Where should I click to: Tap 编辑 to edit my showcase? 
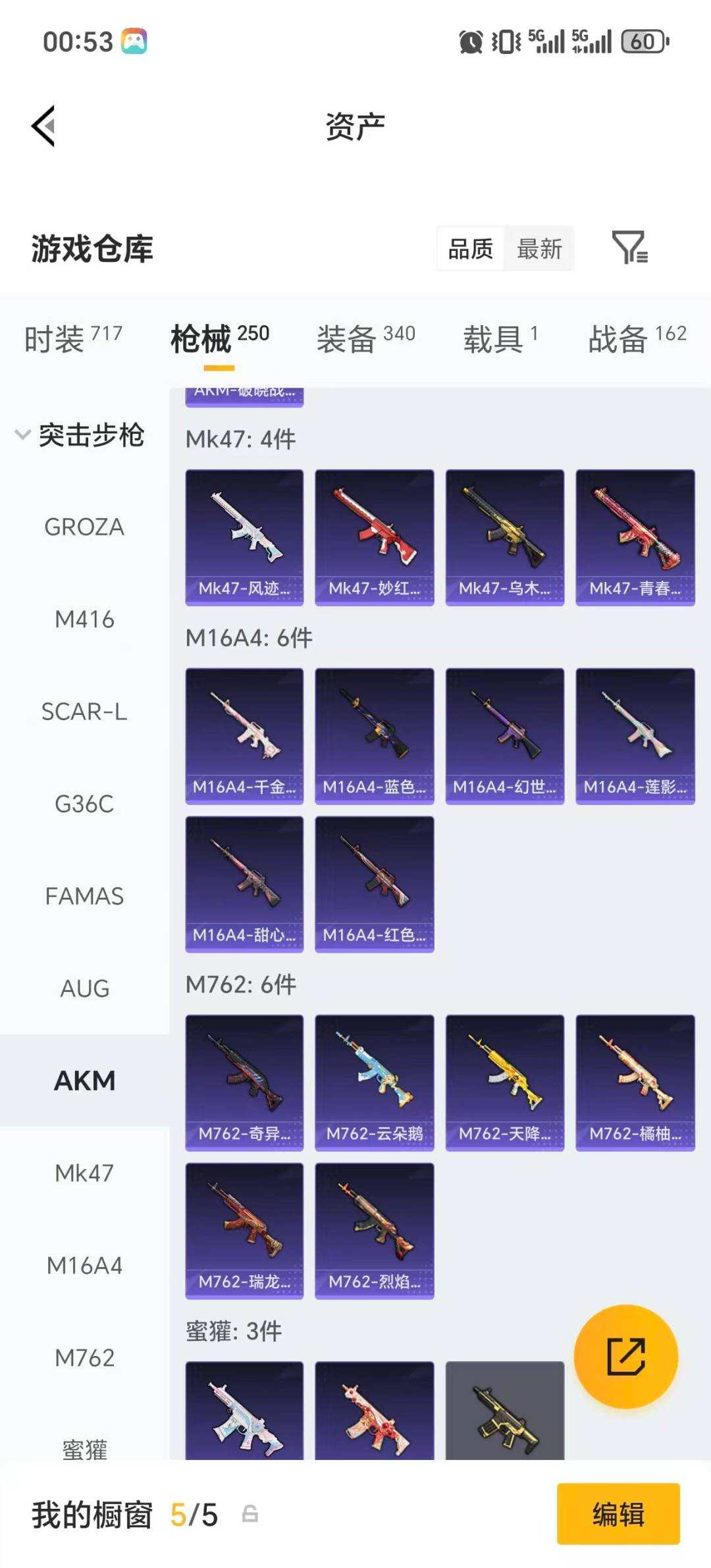(618, 1513)
